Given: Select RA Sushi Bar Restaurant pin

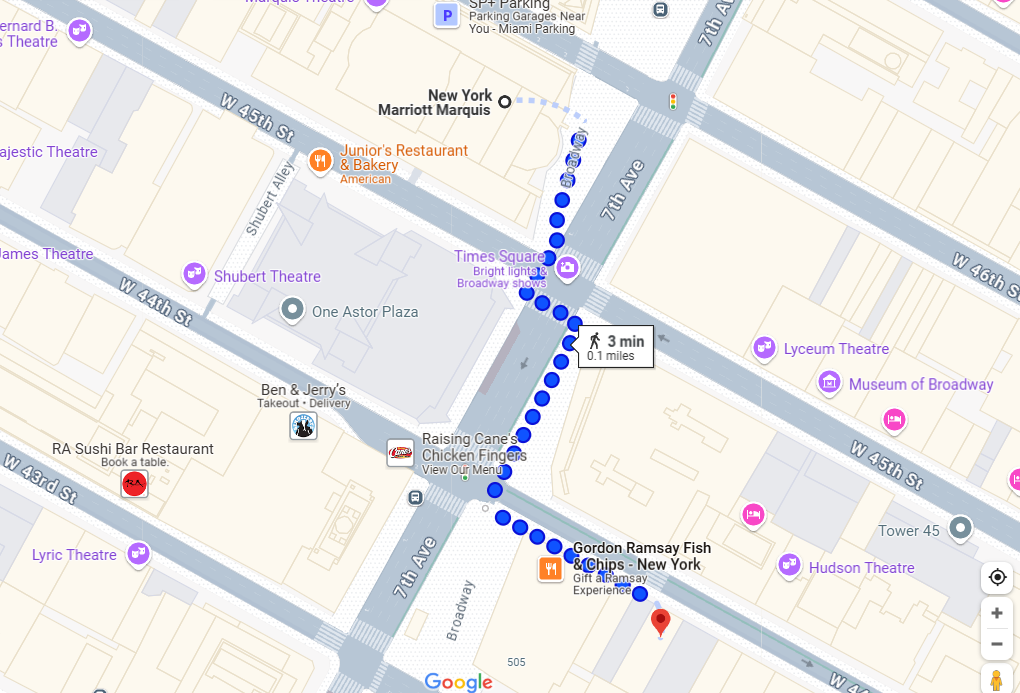Looking at the screenshot, I should (135, 485).
